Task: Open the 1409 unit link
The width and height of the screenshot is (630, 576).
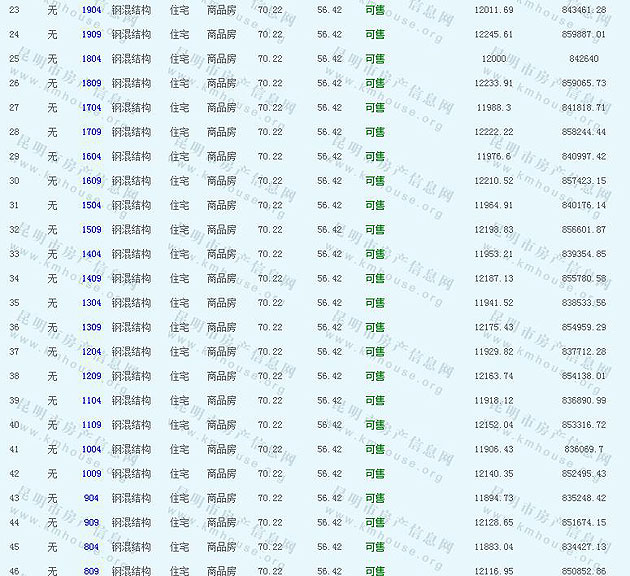Action: (91, 279)
